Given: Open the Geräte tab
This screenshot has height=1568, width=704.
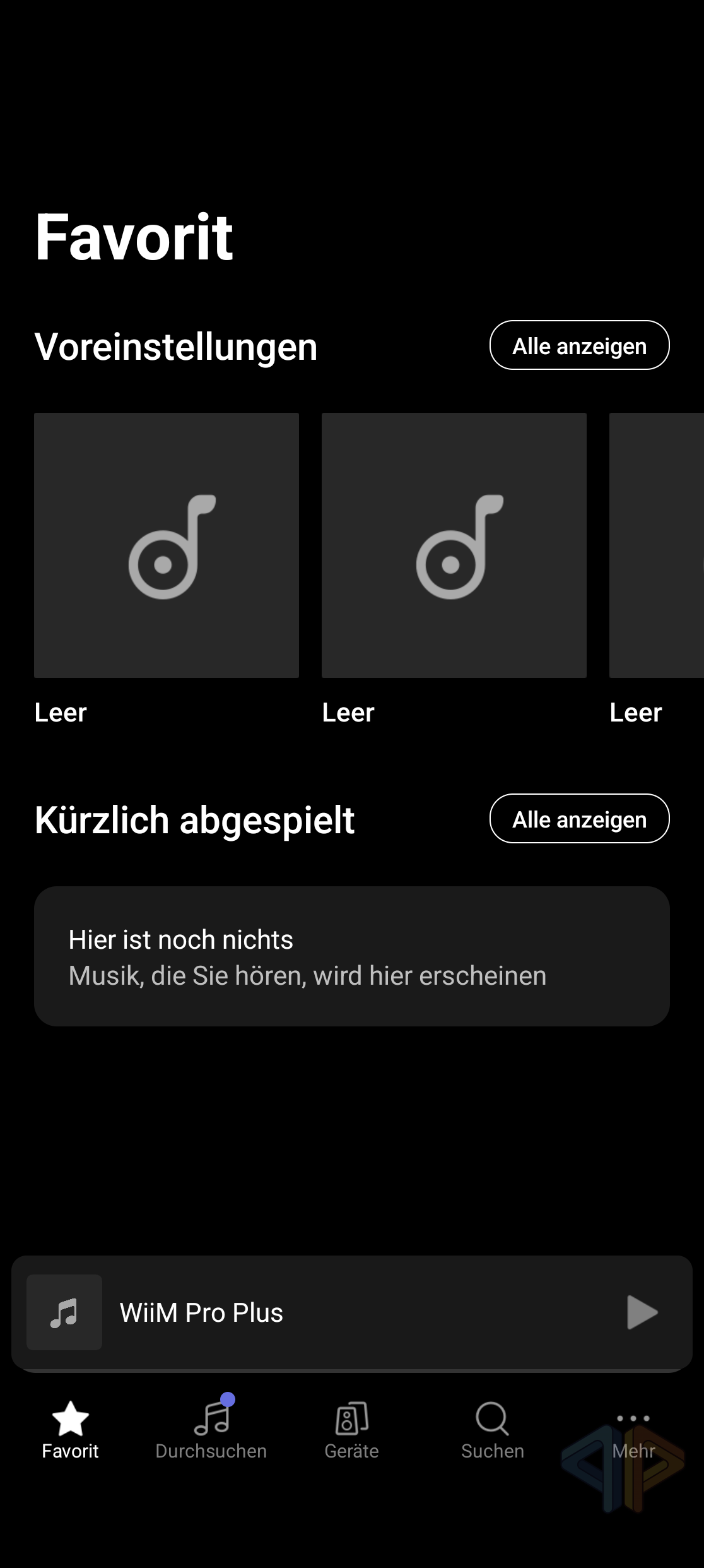Looking at the screenshot, I should point(352,1430).
